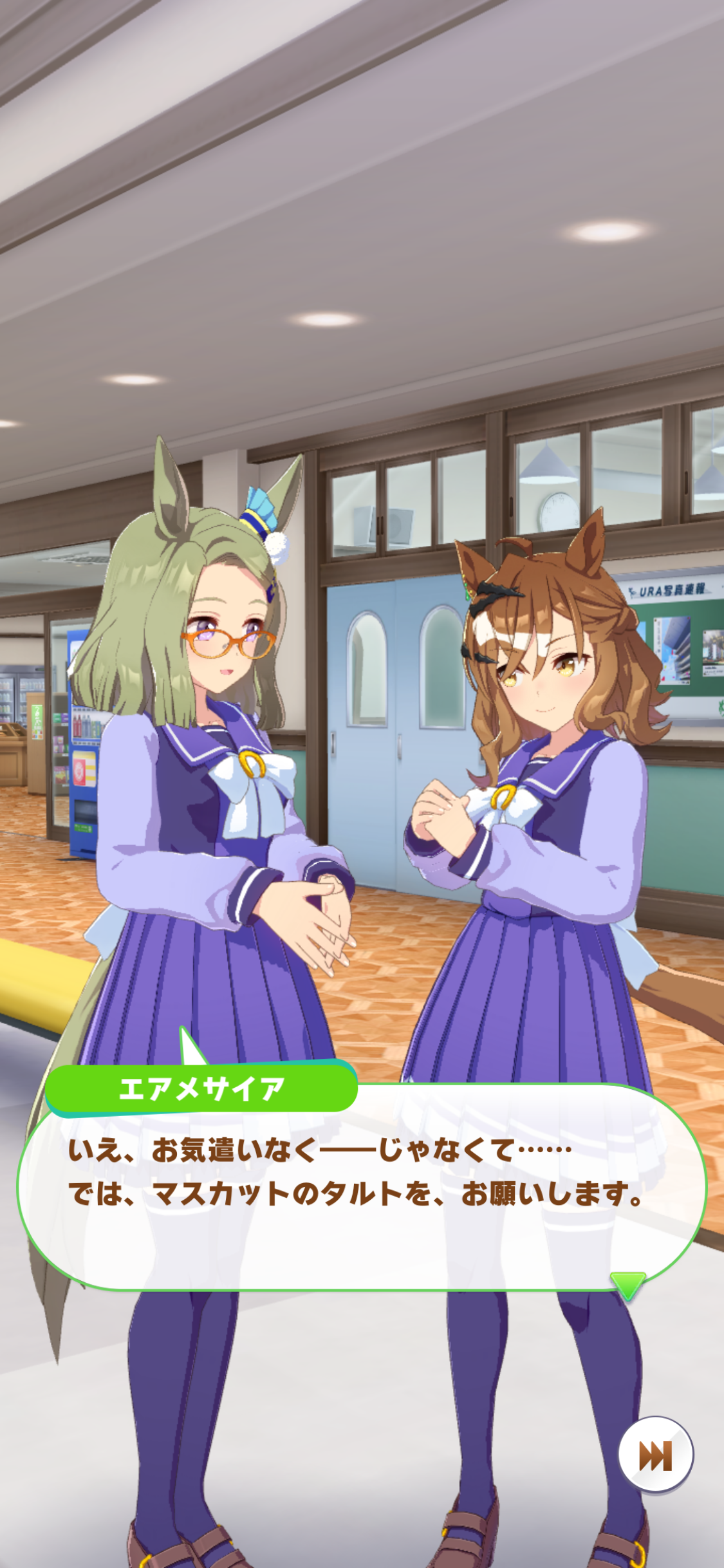
Task: Tap the fast-forward skip button
Action: click(x=655, y=1455)
